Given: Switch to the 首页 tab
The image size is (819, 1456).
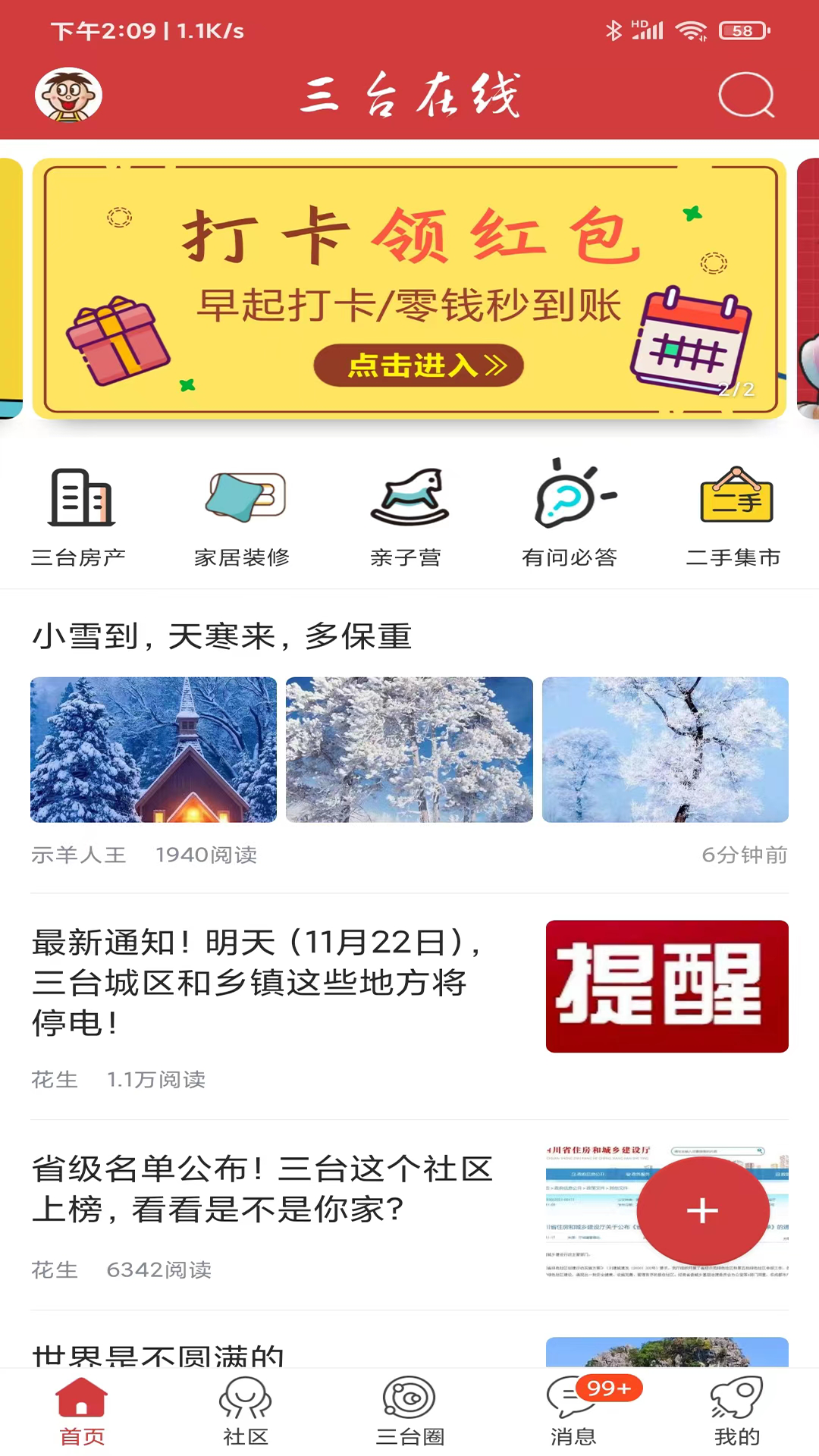Looking at the screenshot, I should [x=82, y=1411].
